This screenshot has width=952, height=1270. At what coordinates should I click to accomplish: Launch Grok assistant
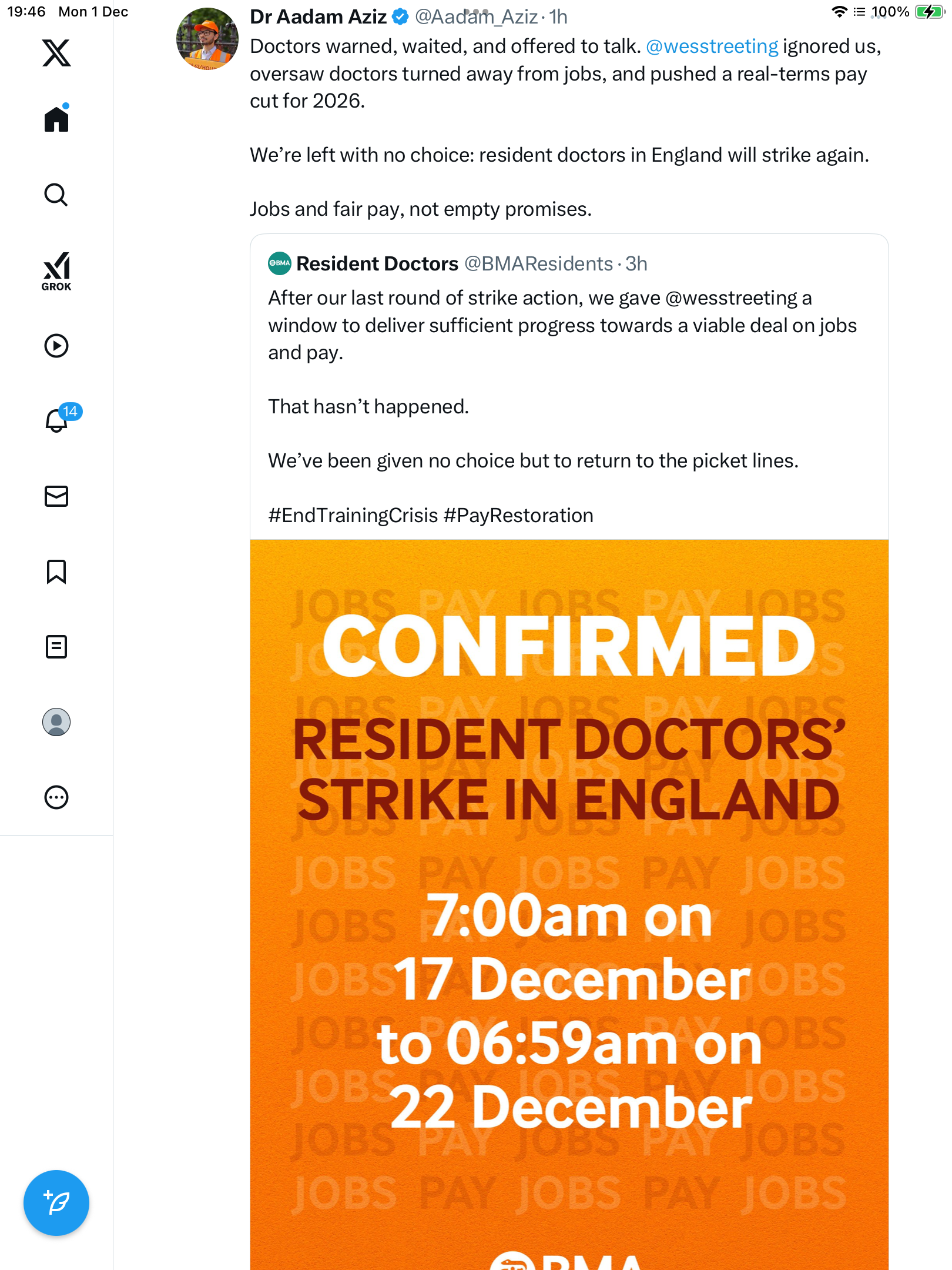[x=56, y=271]
